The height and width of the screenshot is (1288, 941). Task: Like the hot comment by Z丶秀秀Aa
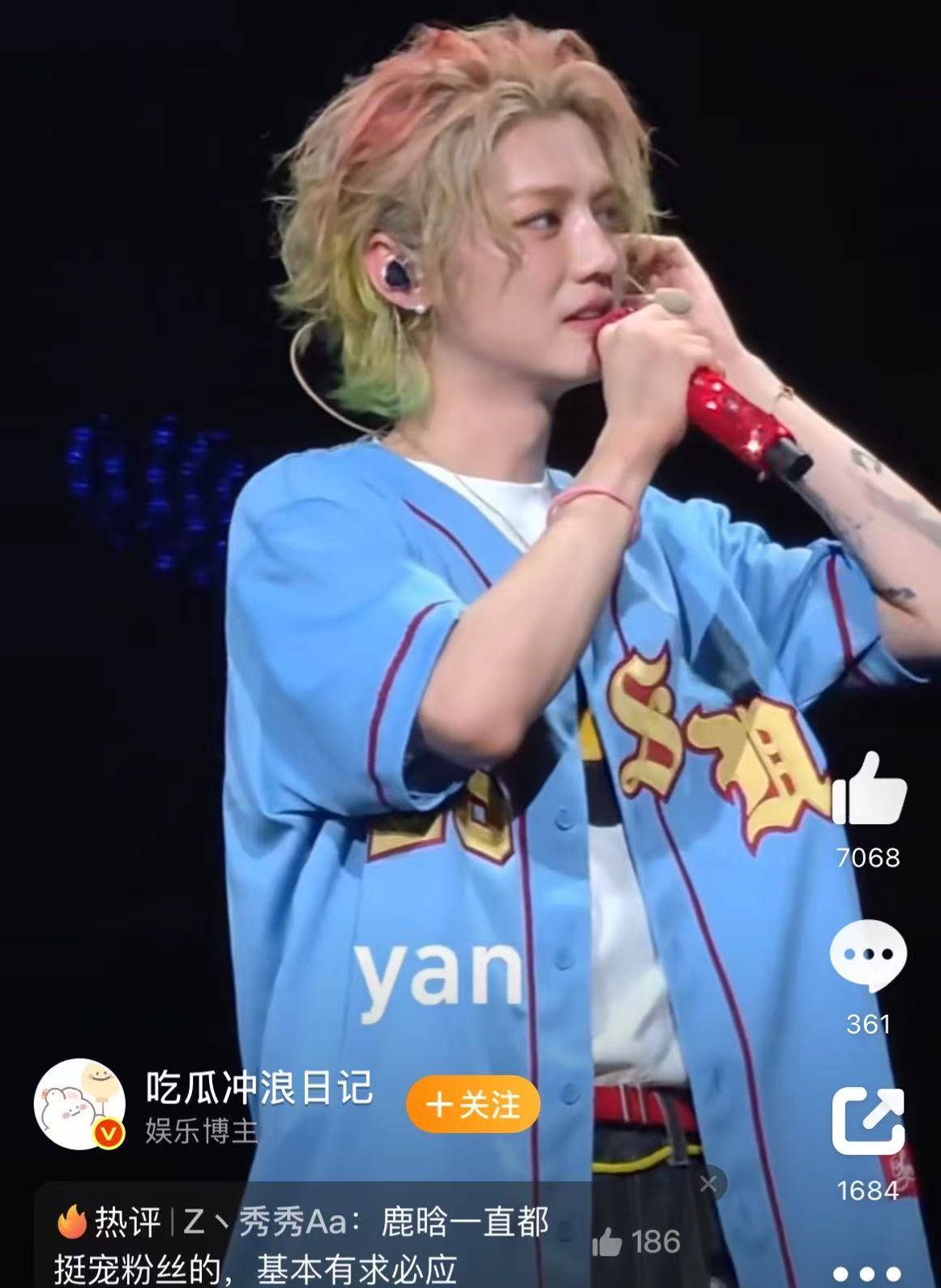coord(606,1241)
